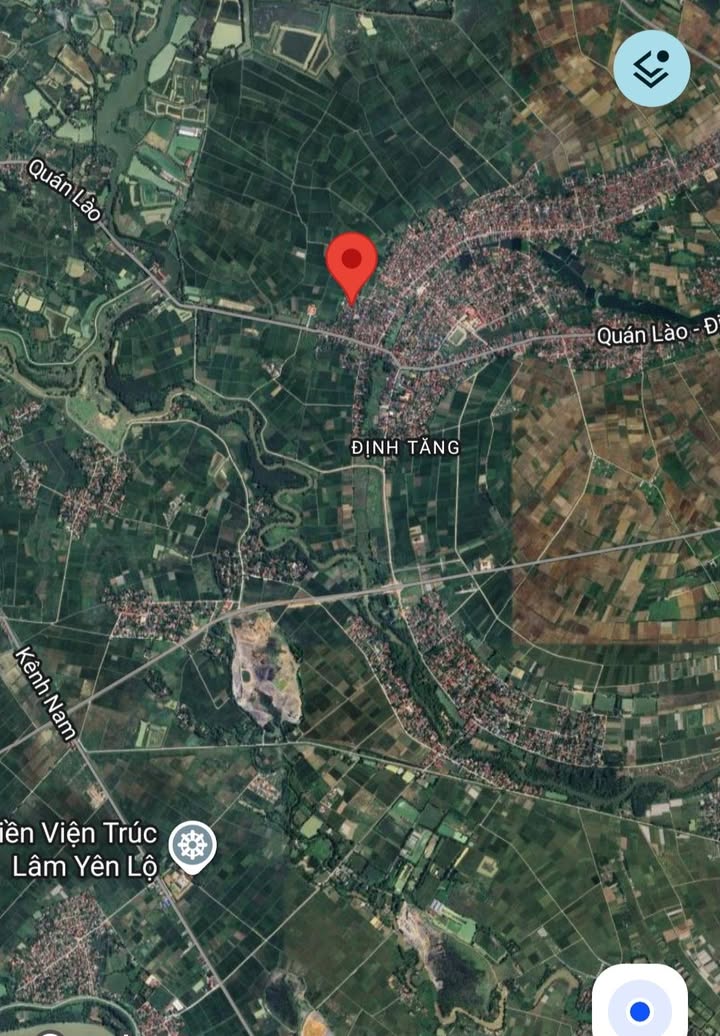Center map on my location

pyautogui.click(x=640, y=1008)
